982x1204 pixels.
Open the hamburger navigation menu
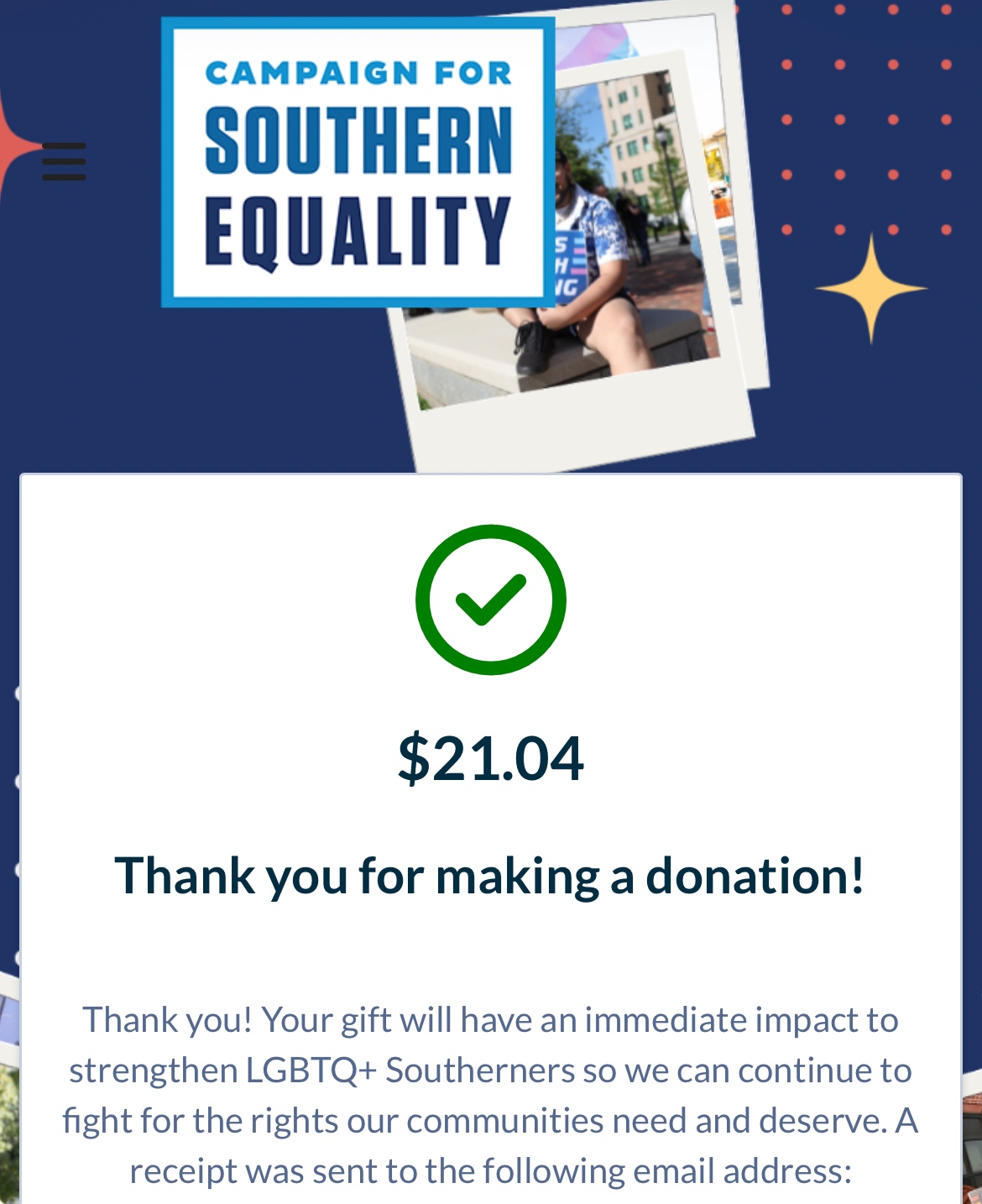click(x=64, y=161)
